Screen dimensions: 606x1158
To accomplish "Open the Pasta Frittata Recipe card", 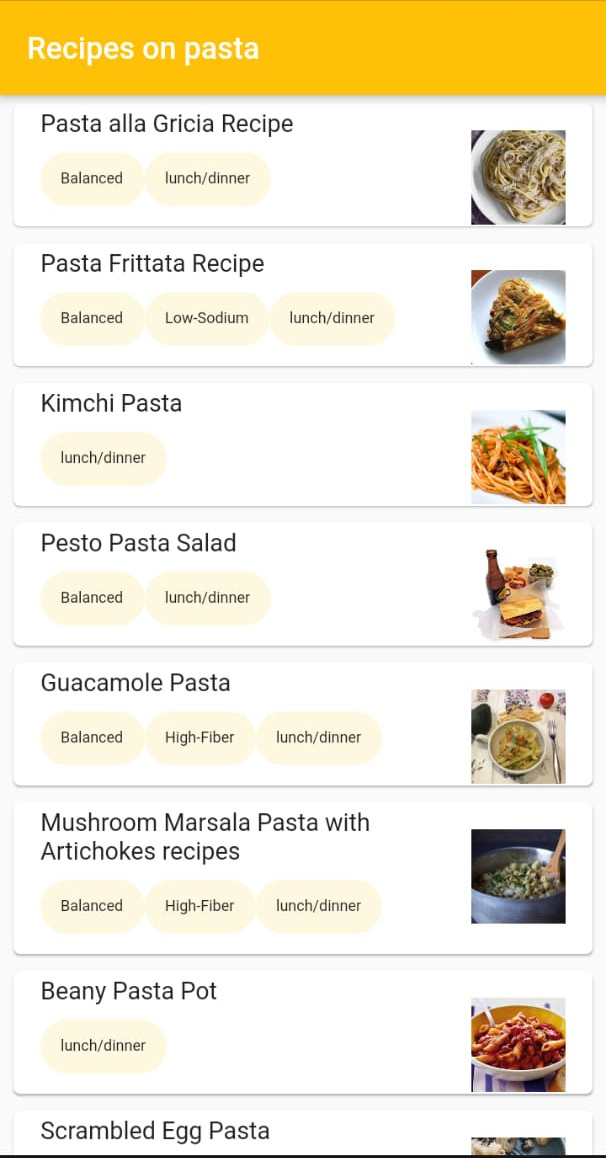I will coord(152,264).
